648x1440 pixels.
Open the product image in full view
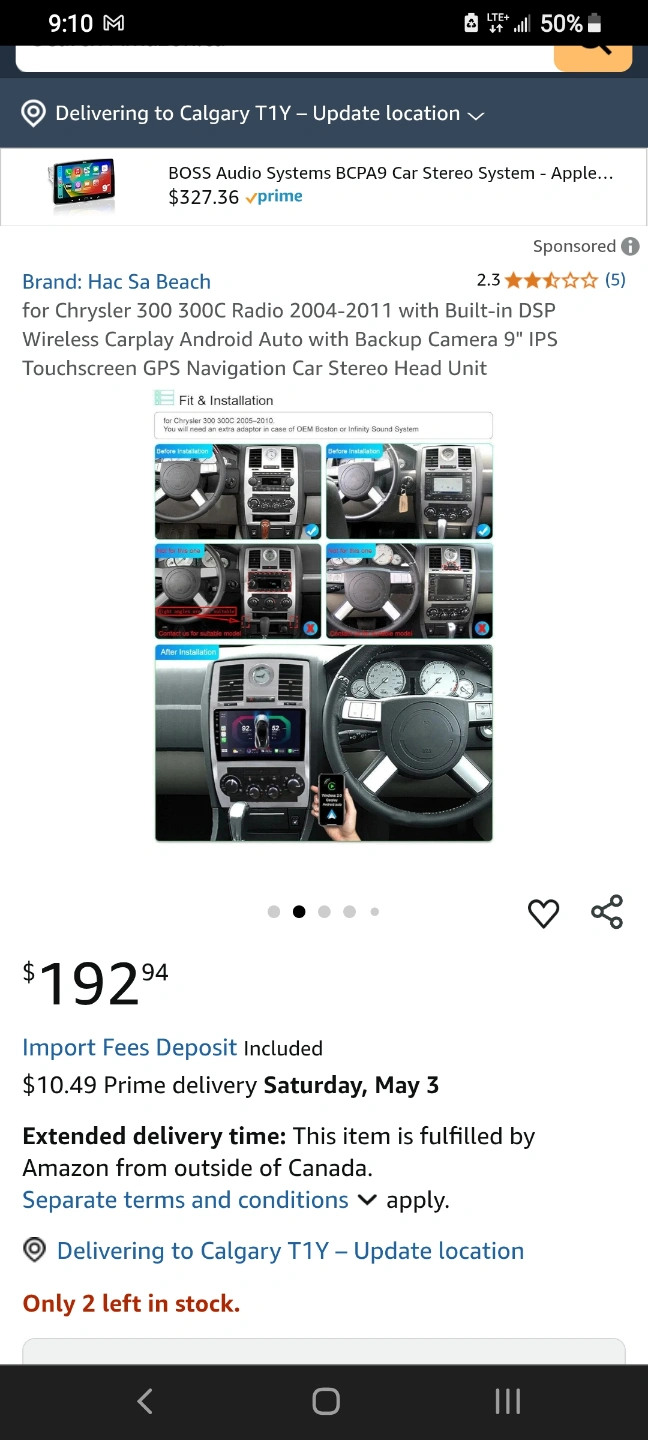tap(324, 615)
